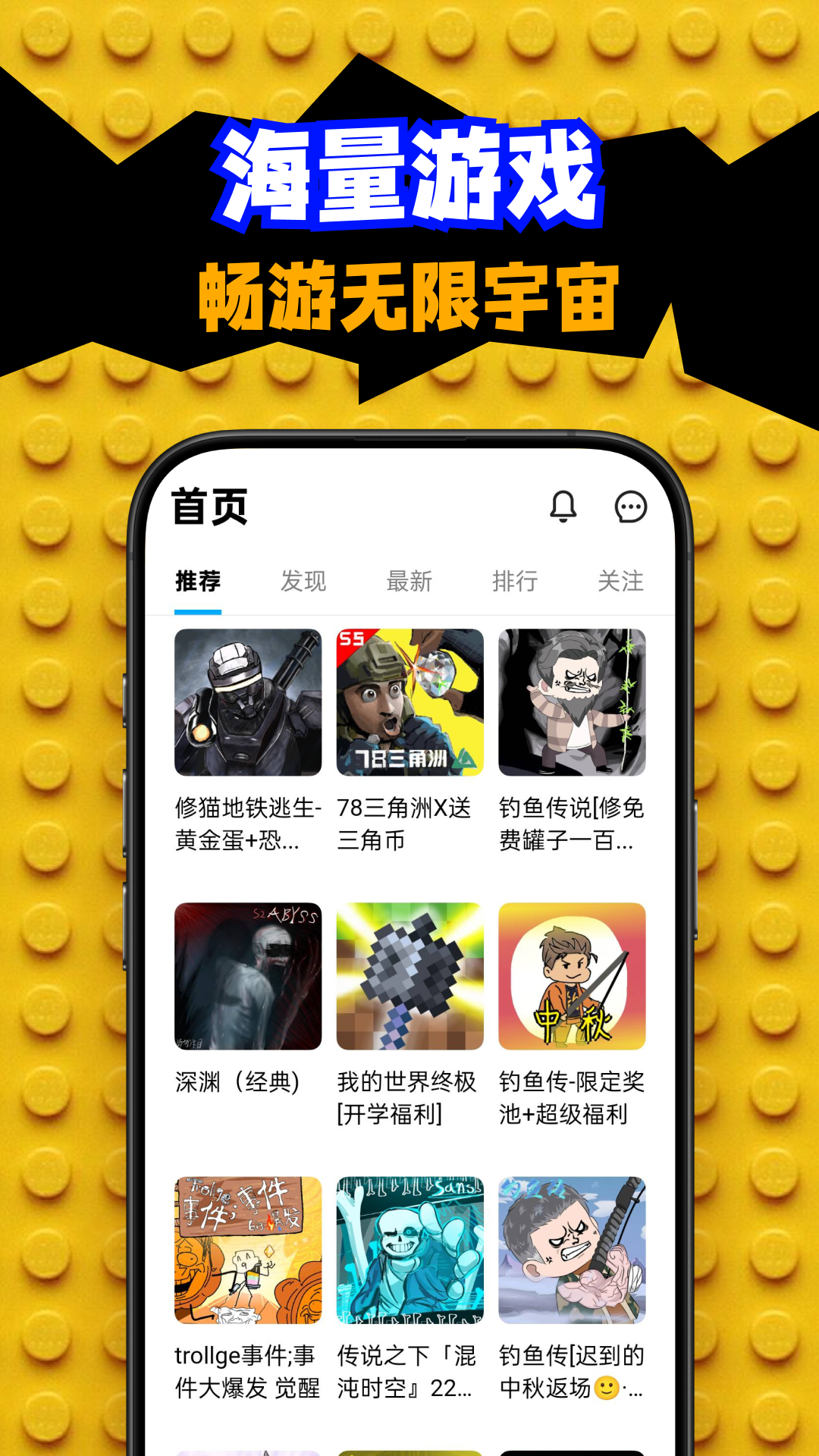819x1456 pixels.
Task: Switch to the 最新 tab
Action: (409, 582)
